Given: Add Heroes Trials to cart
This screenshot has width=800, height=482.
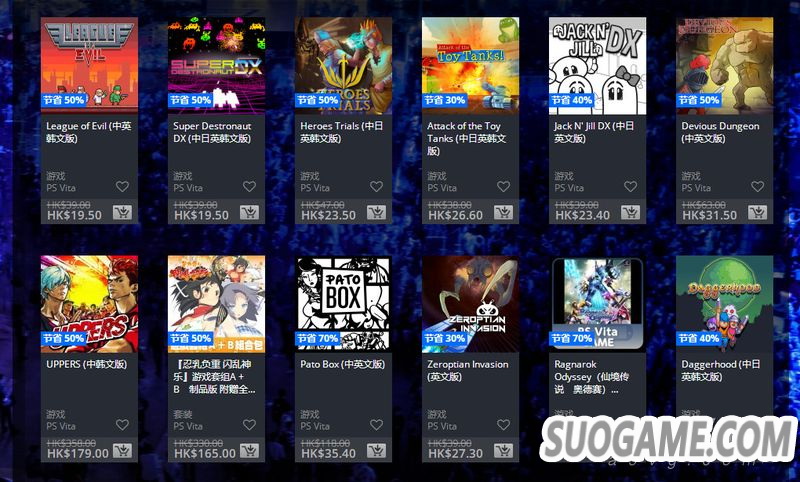Looking at the screenshot, I should [x=376, y=213].
